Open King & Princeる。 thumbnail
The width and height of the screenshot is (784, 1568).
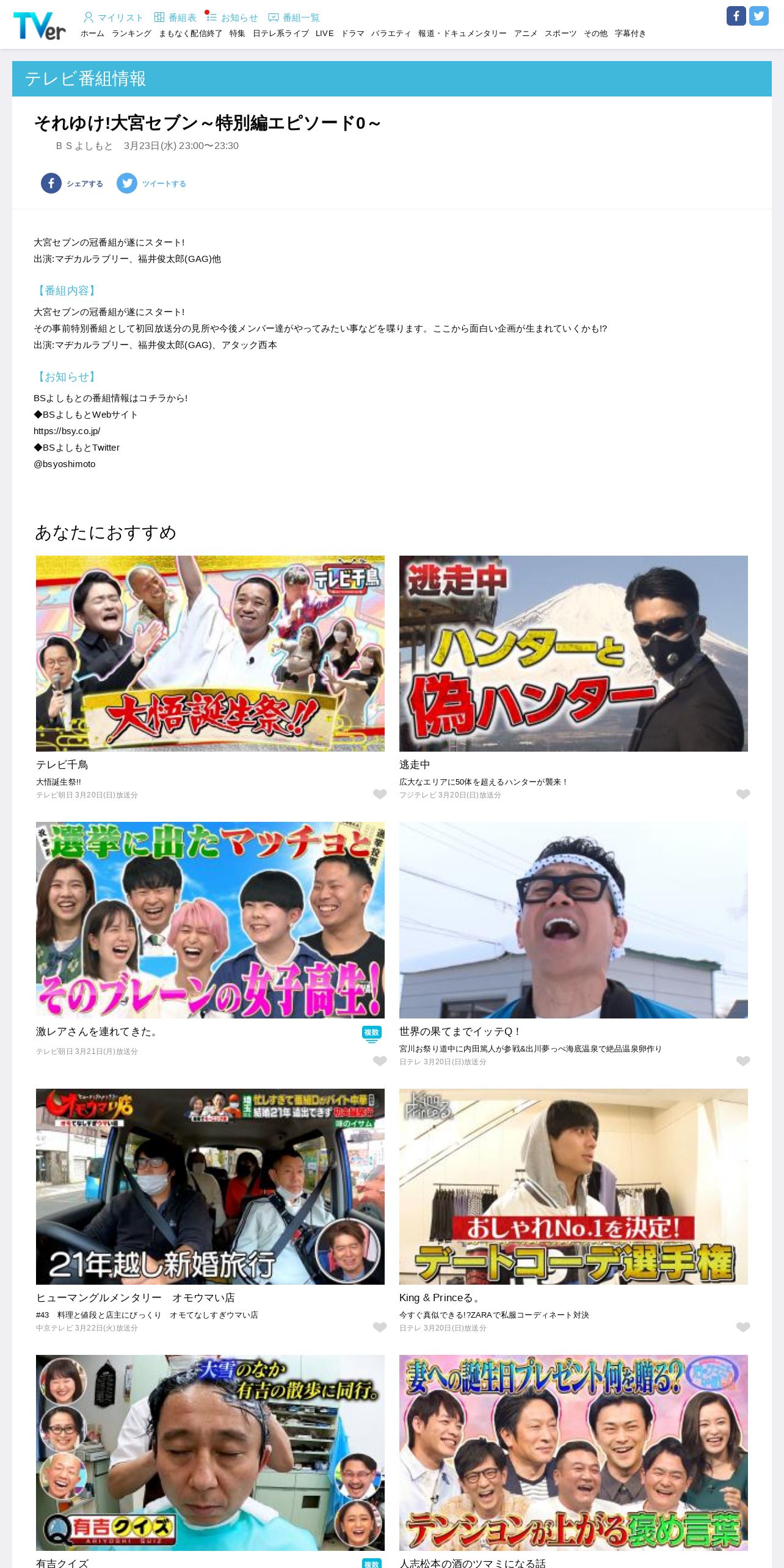point(573,1186)
